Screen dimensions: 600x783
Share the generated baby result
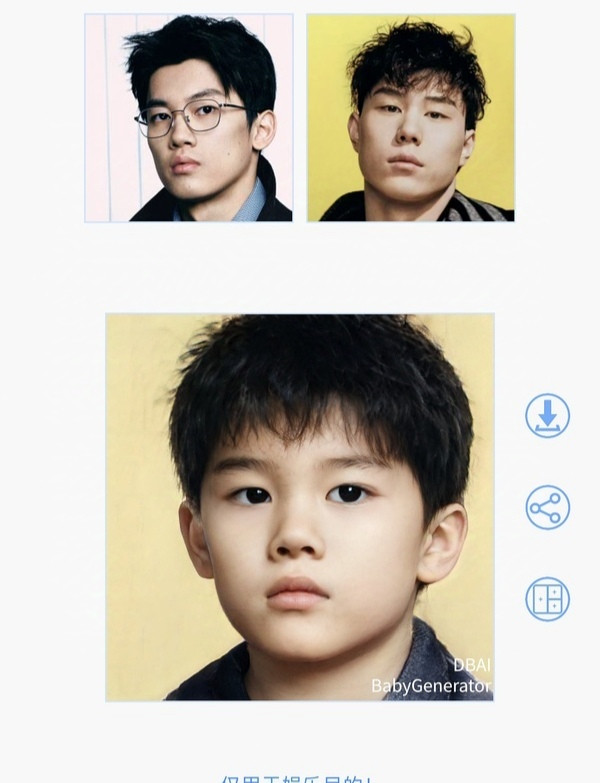pos(547,508)
